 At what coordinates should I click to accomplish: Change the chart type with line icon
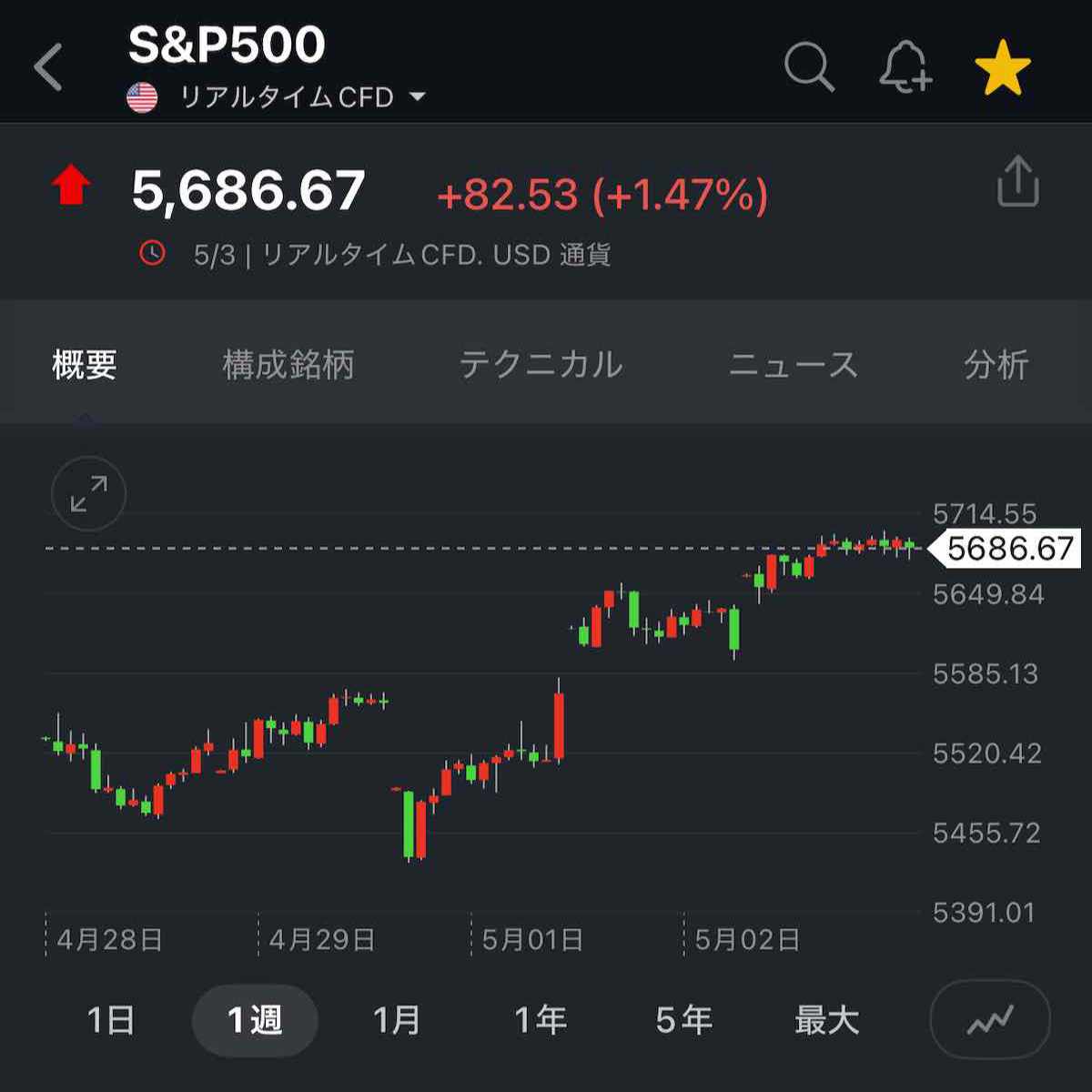point(990,1020)
